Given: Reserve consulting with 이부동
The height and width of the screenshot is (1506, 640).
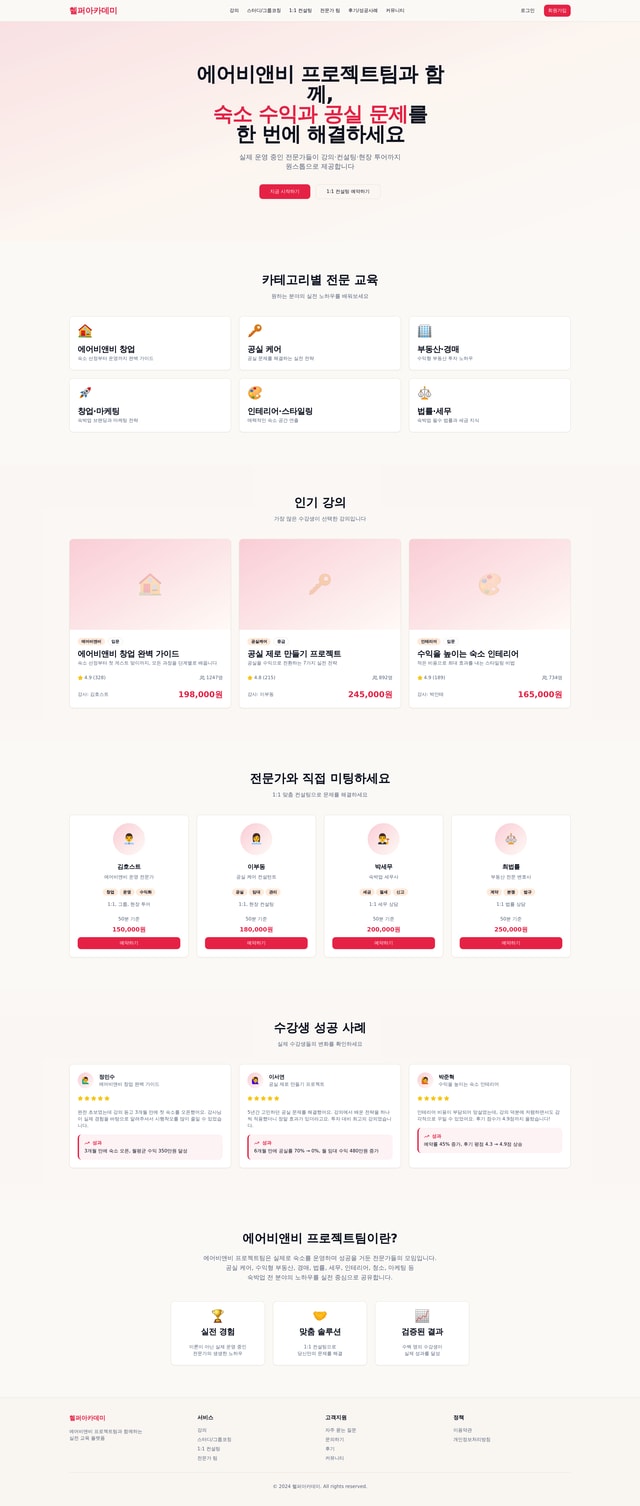Looking at the screenshot, I should (x=256, y=943).
